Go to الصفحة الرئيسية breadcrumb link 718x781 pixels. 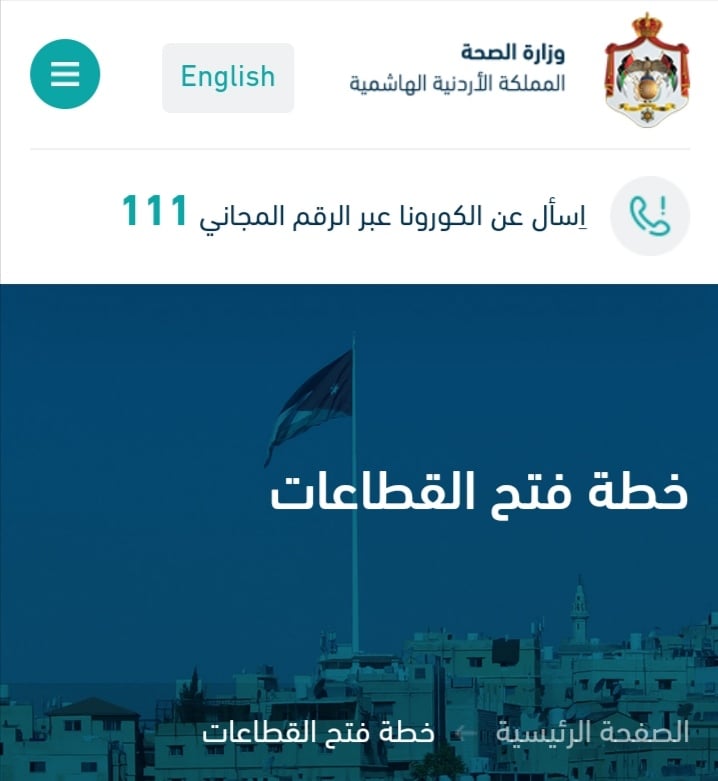tap(593, 732)
